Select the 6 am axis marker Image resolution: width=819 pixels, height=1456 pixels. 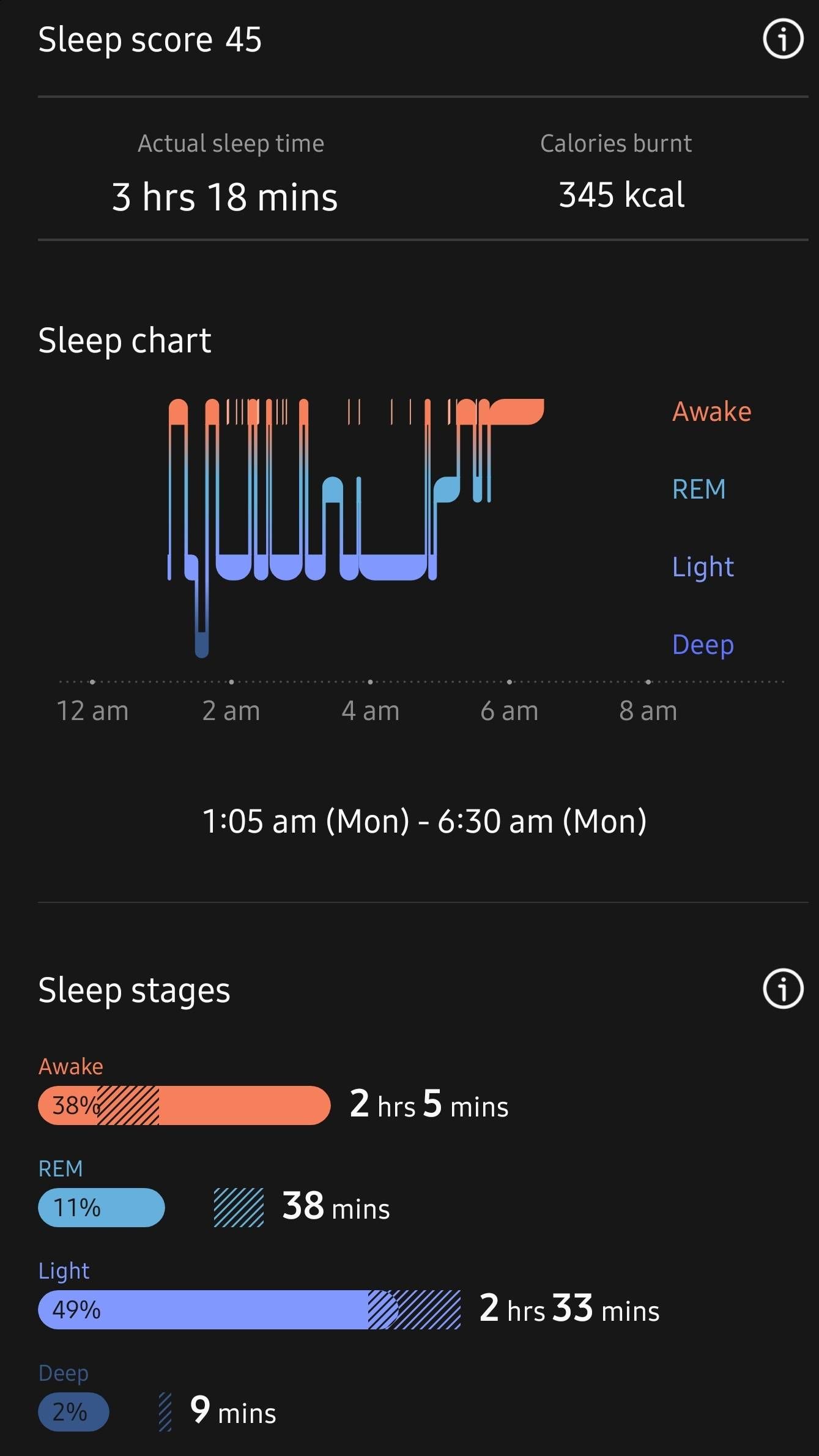tap(510, 710)
